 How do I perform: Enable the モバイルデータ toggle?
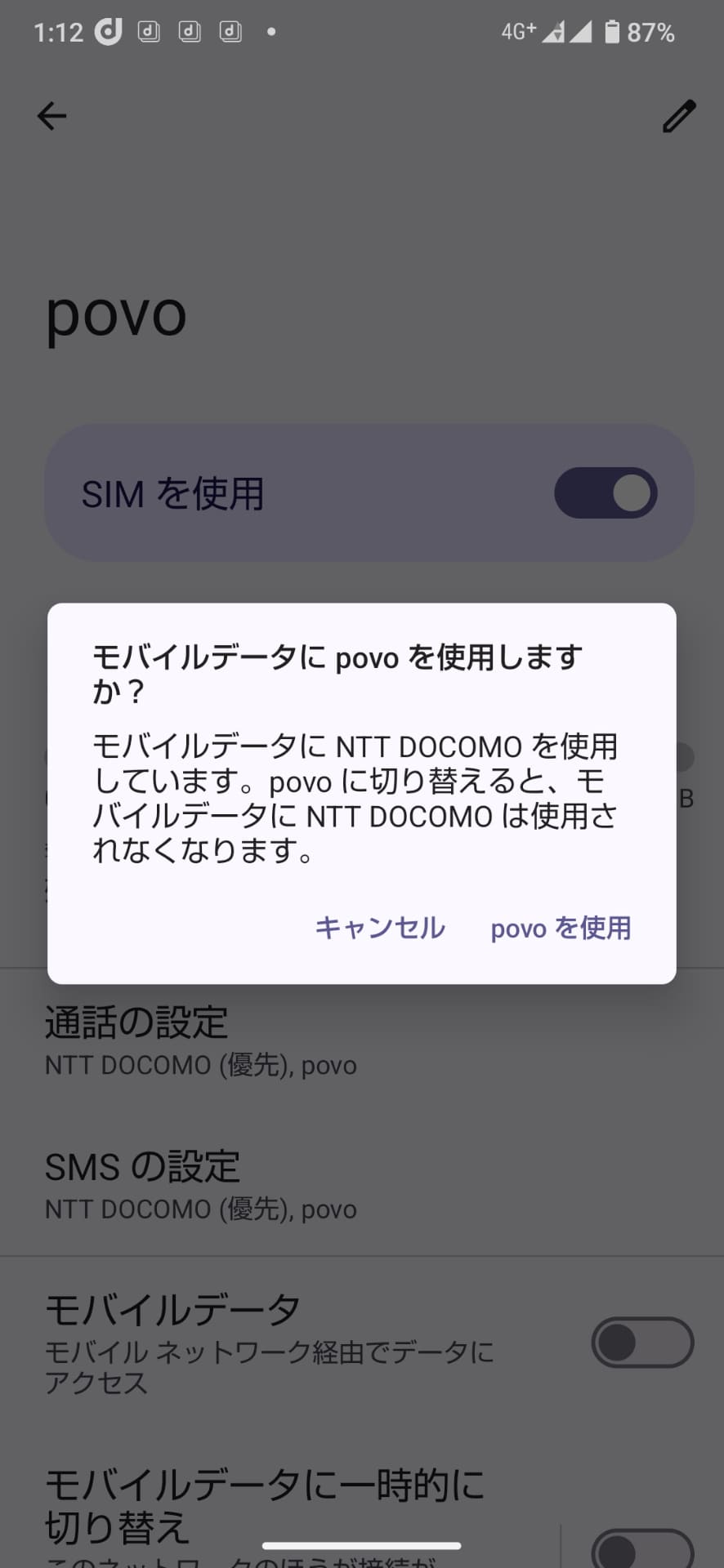coord(642,1343)
